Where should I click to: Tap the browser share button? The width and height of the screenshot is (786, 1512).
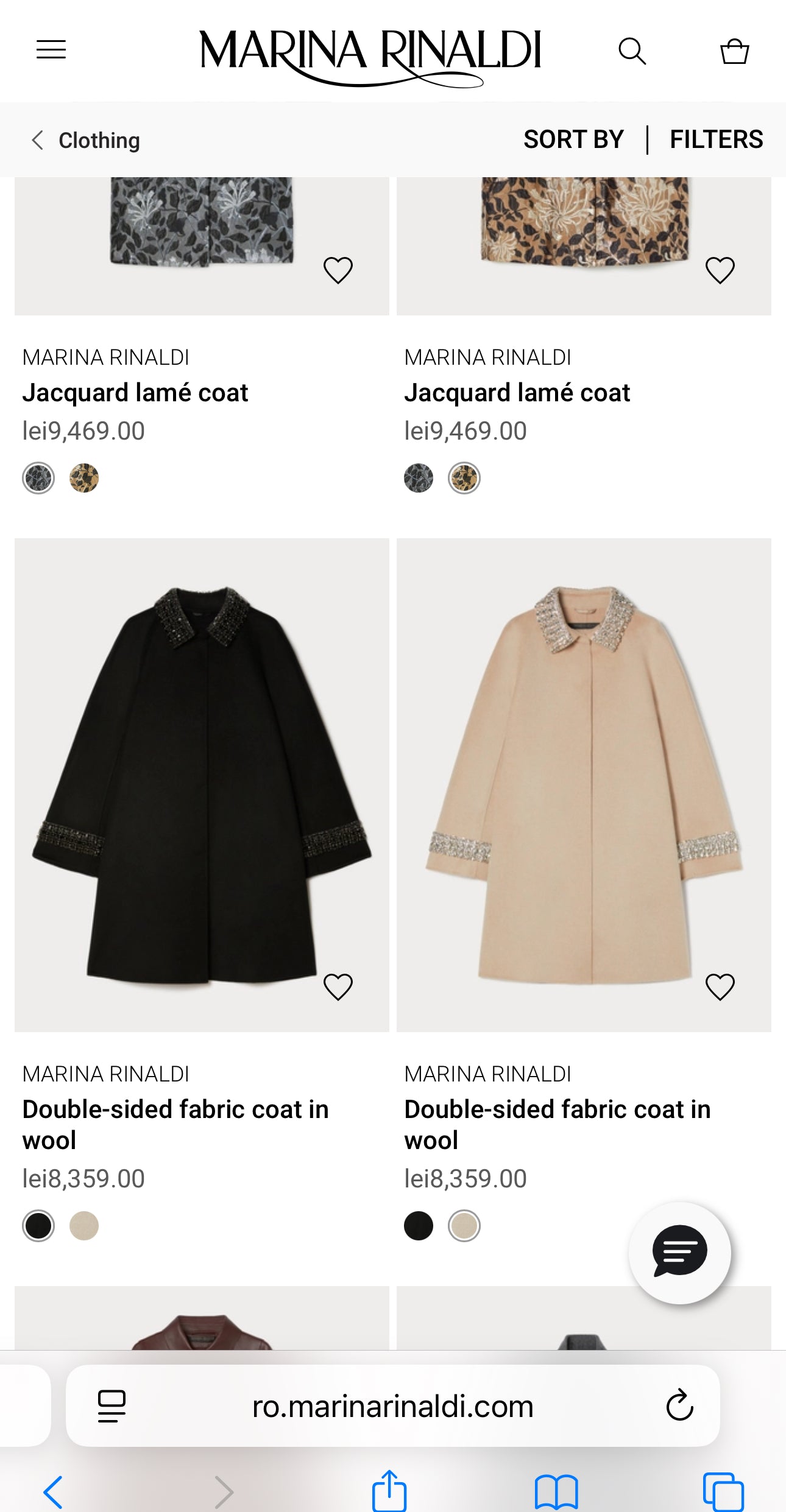[x=389, y=1491]
